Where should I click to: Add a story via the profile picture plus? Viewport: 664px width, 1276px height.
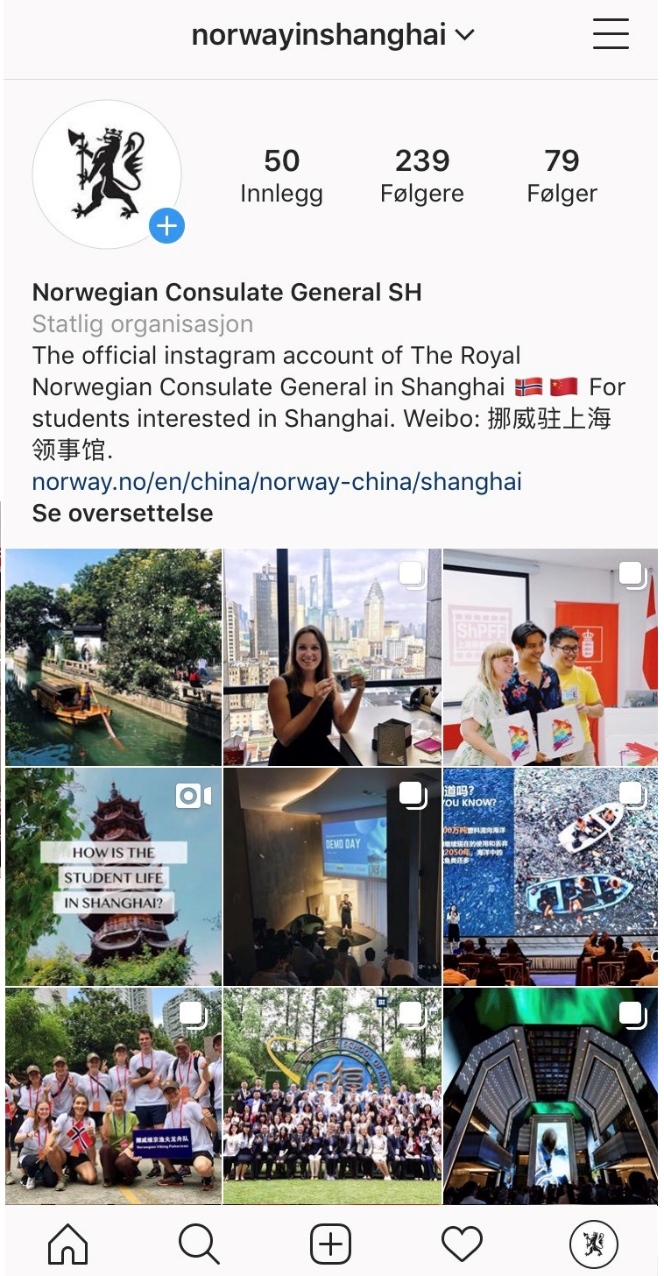167,226
